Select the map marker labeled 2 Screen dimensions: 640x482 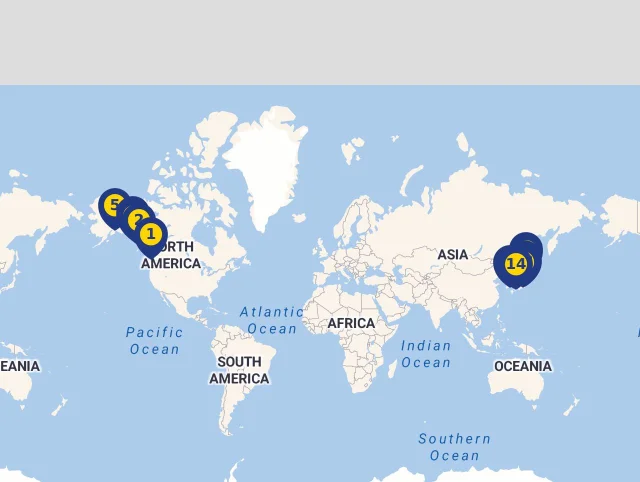tap(136, 217)
